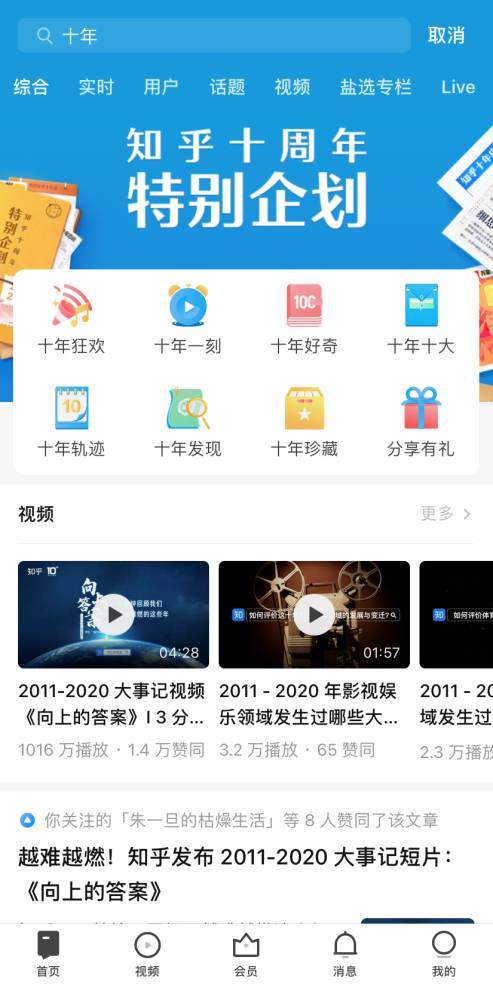Go to the 会员 bottom tab
Viewport: 493px width, 1000px height.
coord(246,955)
